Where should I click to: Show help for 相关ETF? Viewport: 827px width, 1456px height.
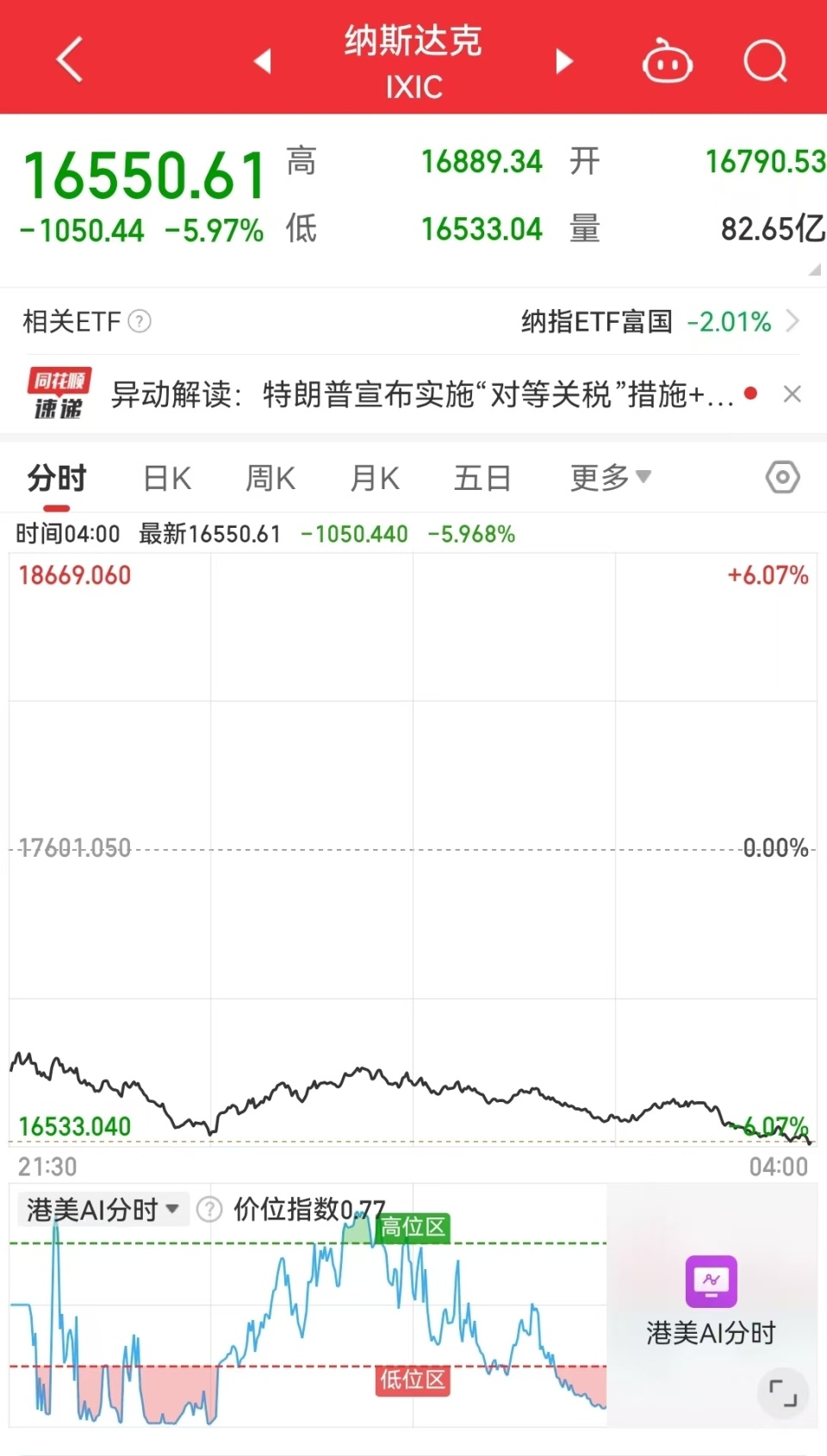coord(140,322)
